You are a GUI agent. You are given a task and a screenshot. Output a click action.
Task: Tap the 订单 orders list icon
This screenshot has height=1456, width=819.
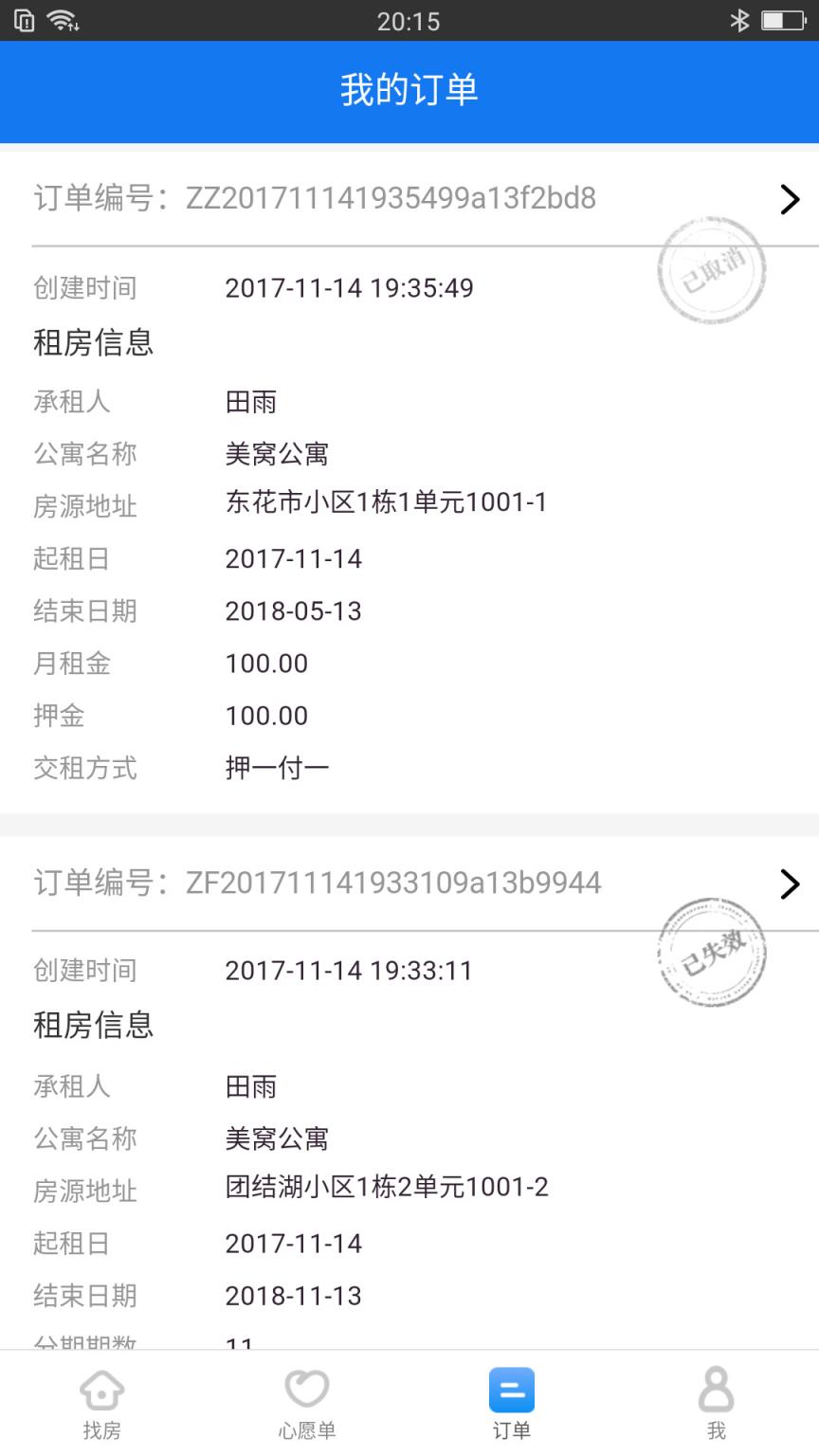click(x=512, y=1390)
